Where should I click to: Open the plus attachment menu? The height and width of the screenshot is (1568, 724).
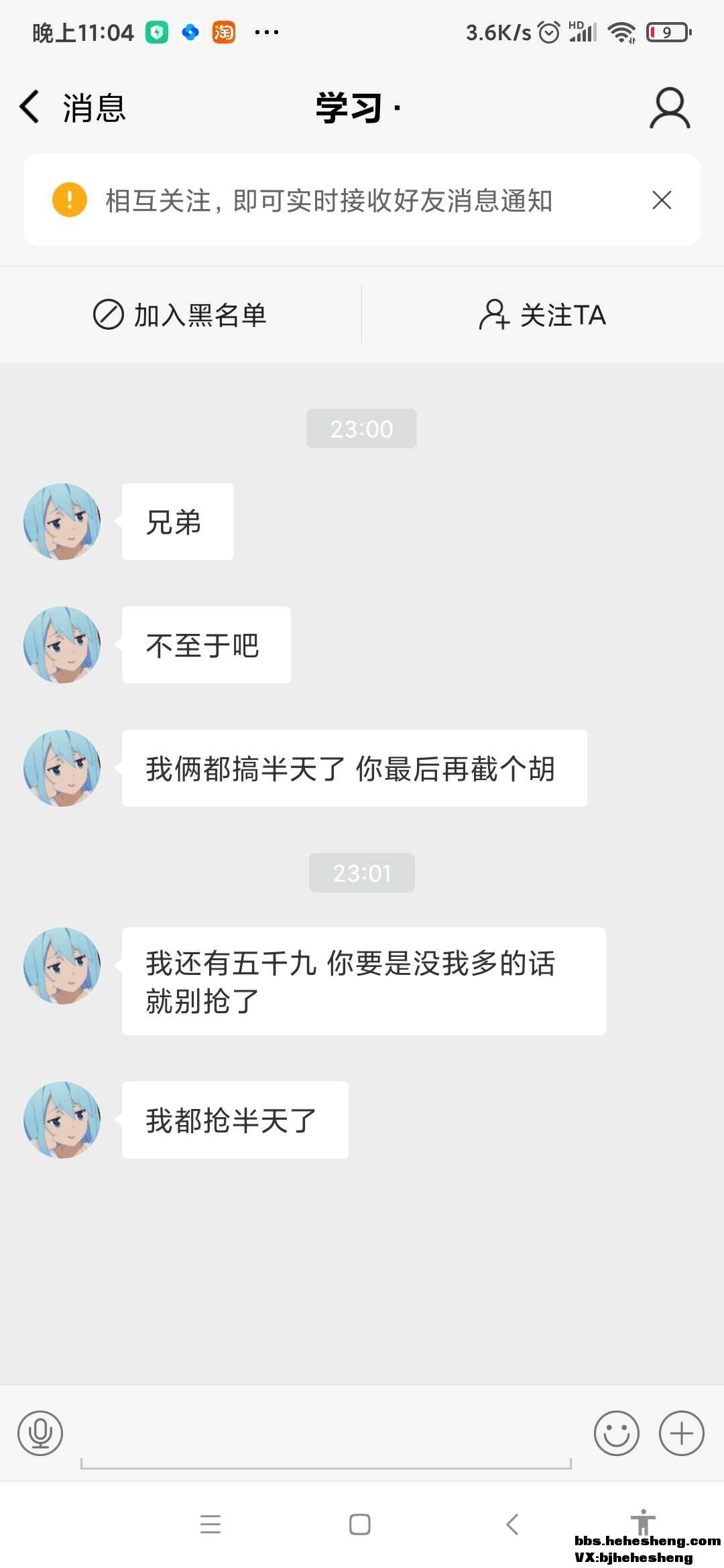(681, 1433)
